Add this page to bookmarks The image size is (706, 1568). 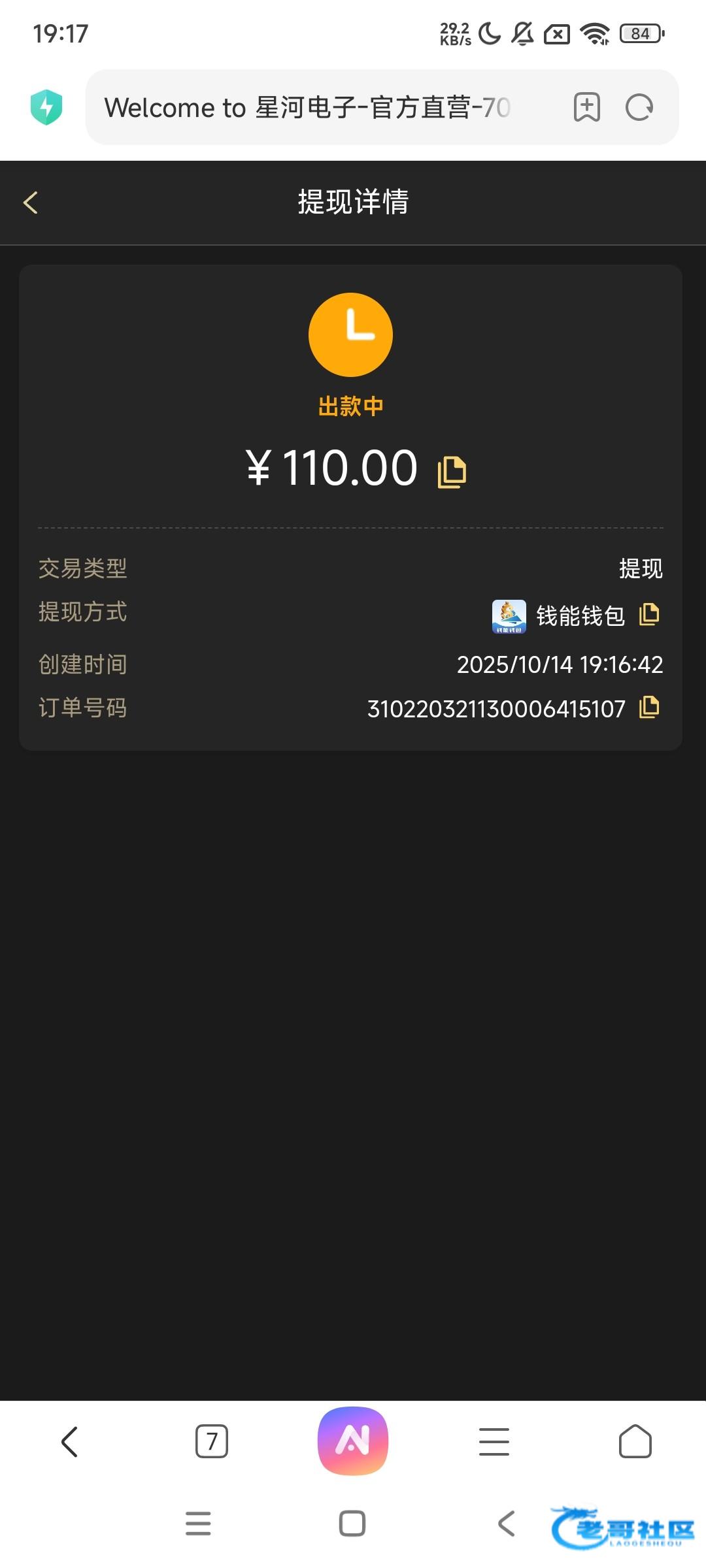click(586, 108)
